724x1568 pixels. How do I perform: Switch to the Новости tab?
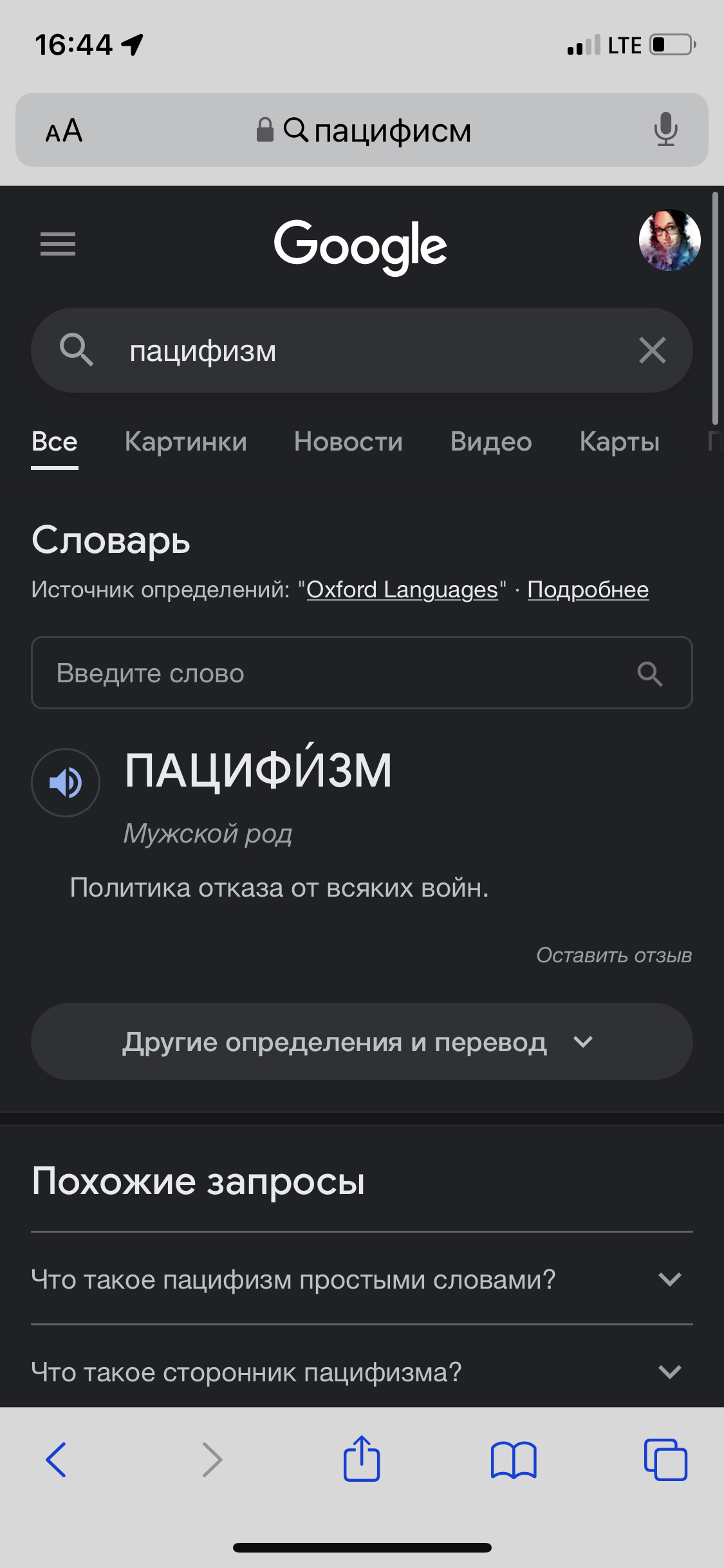coord(348,442)
